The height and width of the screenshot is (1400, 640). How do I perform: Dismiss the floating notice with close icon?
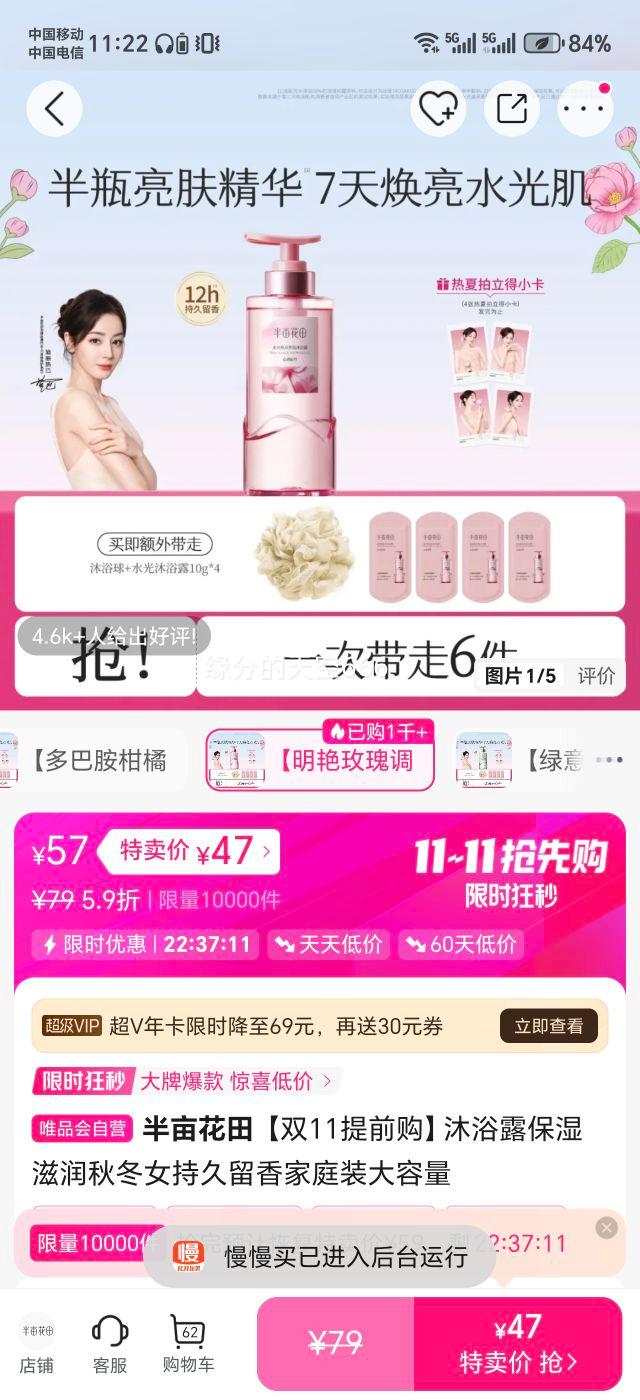(606, 1228)
